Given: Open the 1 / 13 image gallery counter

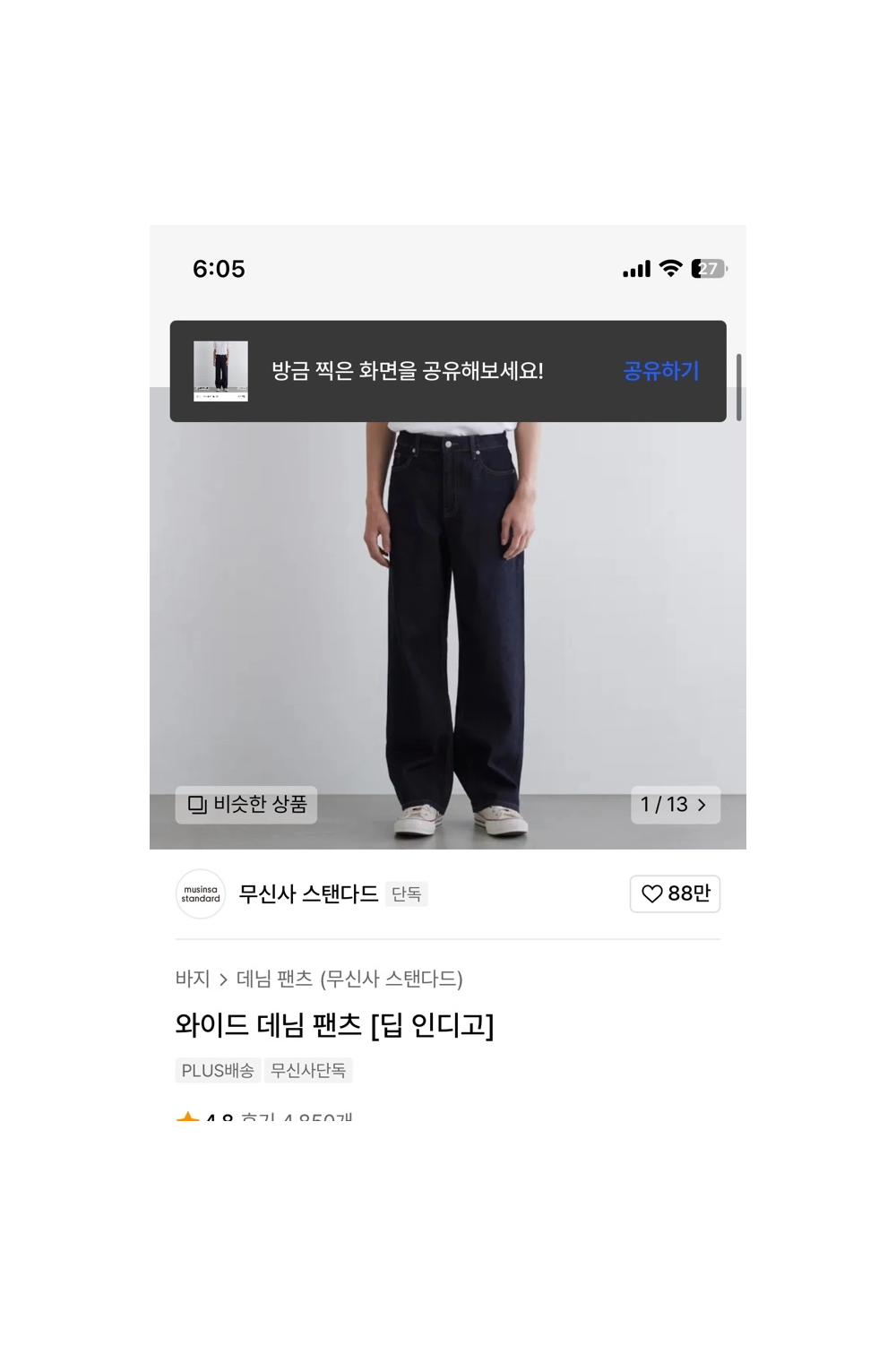Looking at the screenshot, I should [x=675, y=805].
